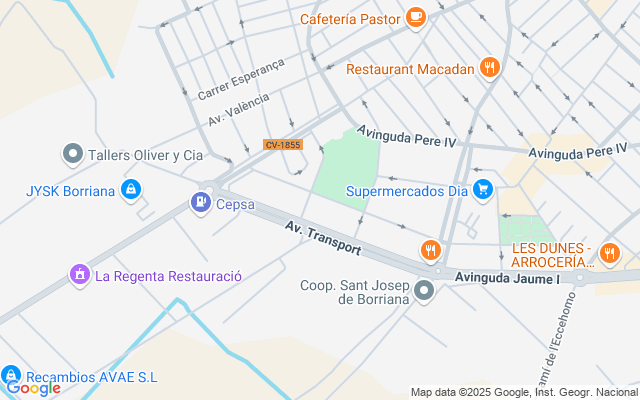The height and width of the screenshot is (400, 640).
Task: Tap the Coop. Sant Josep de Borriana pin
Action: coord(424,292)
